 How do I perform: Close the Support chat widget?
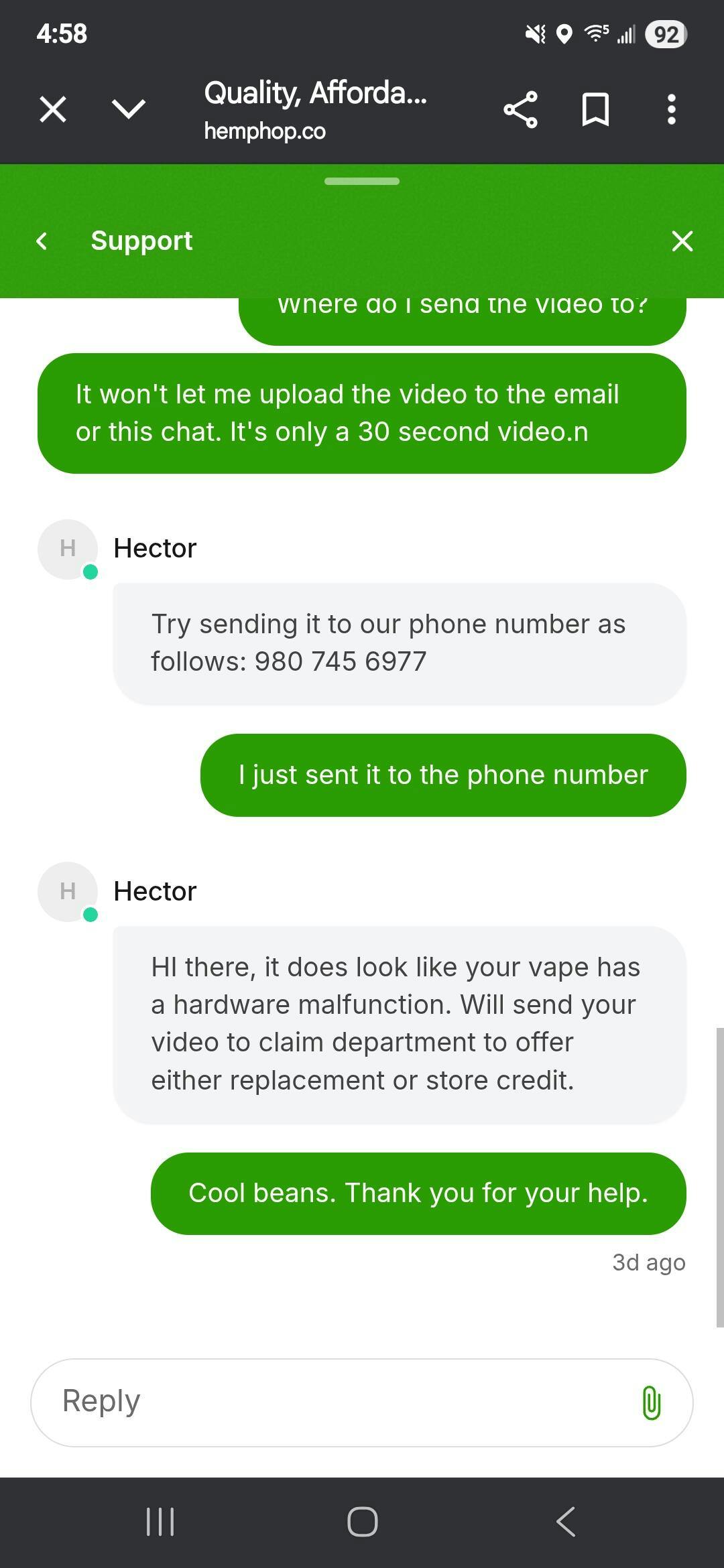coord(682,241)
